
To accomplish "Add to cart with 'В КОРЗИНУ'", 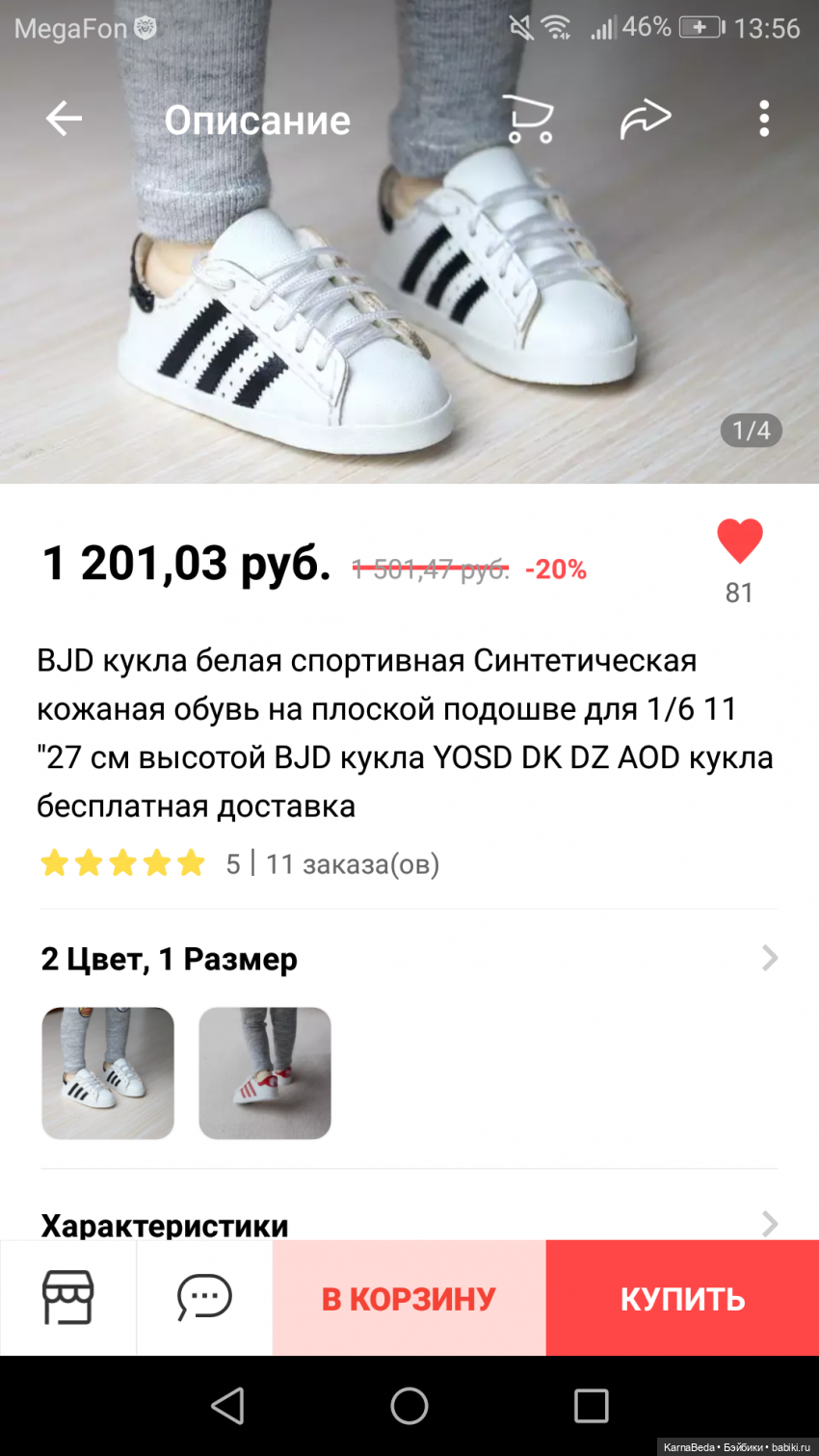I will coord(409,1298).
